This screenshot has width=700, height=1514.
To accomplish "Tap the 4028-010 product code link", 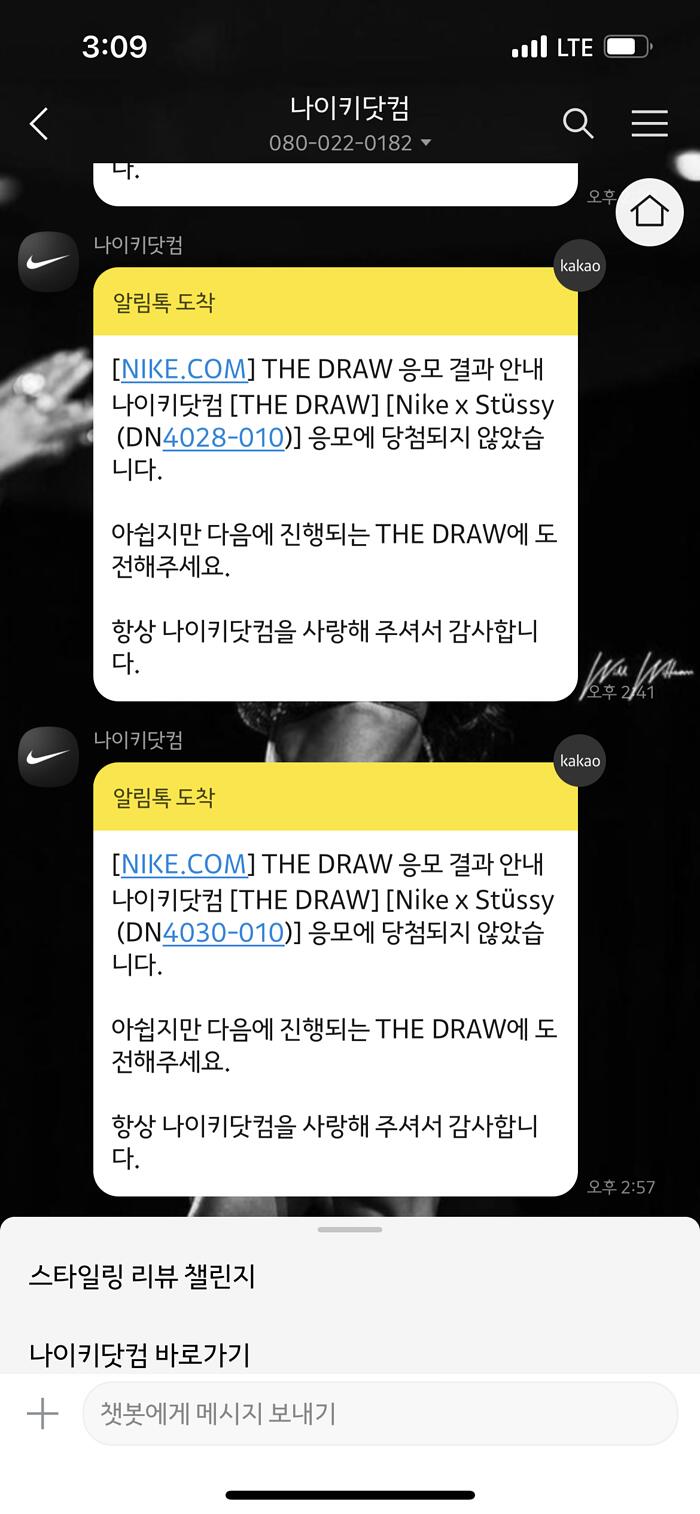I will tap(223, 437).
